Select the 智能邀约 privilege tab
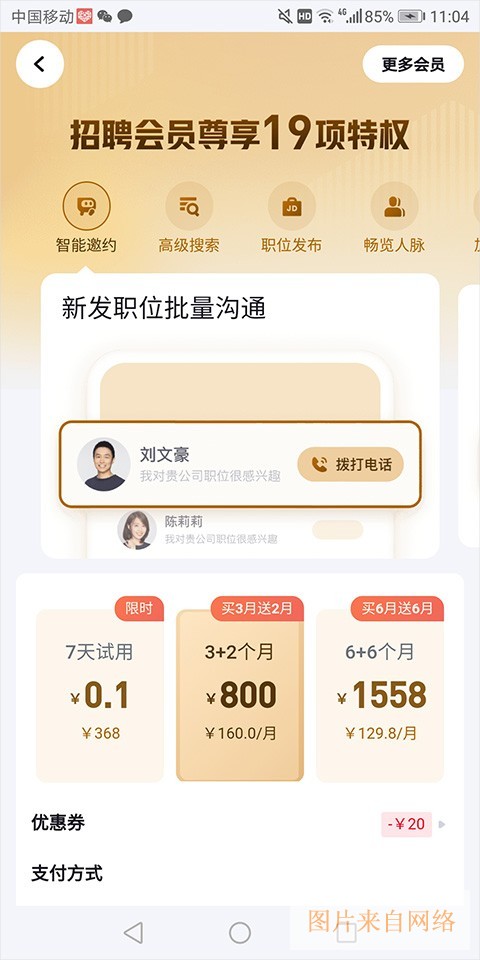The height and width of the screenshot is (960, 480). click(86, 218)
